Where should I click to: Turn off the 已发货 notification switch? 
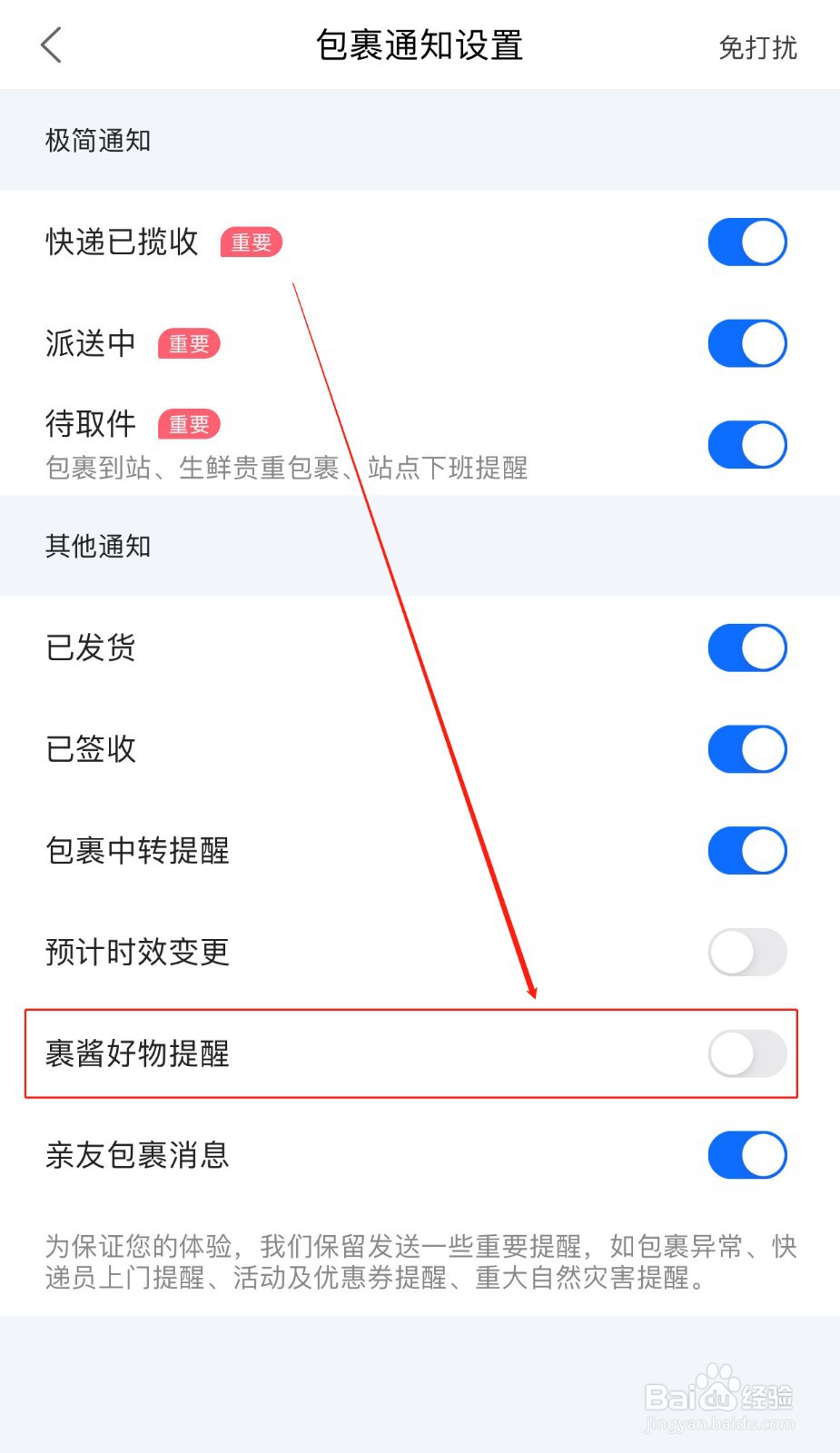[x=746, y=647]
